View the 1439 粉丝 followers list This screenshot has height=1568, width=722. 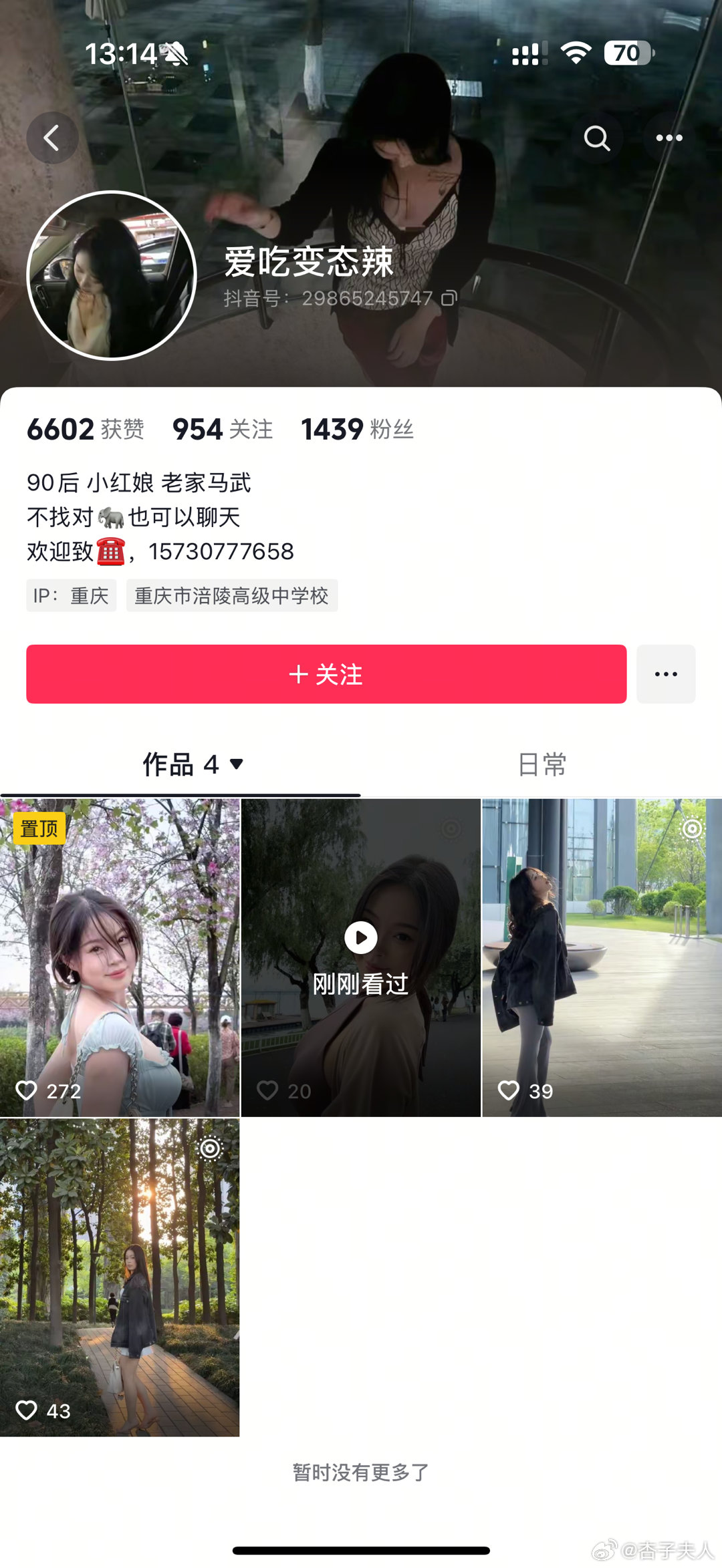pos(357,429)
